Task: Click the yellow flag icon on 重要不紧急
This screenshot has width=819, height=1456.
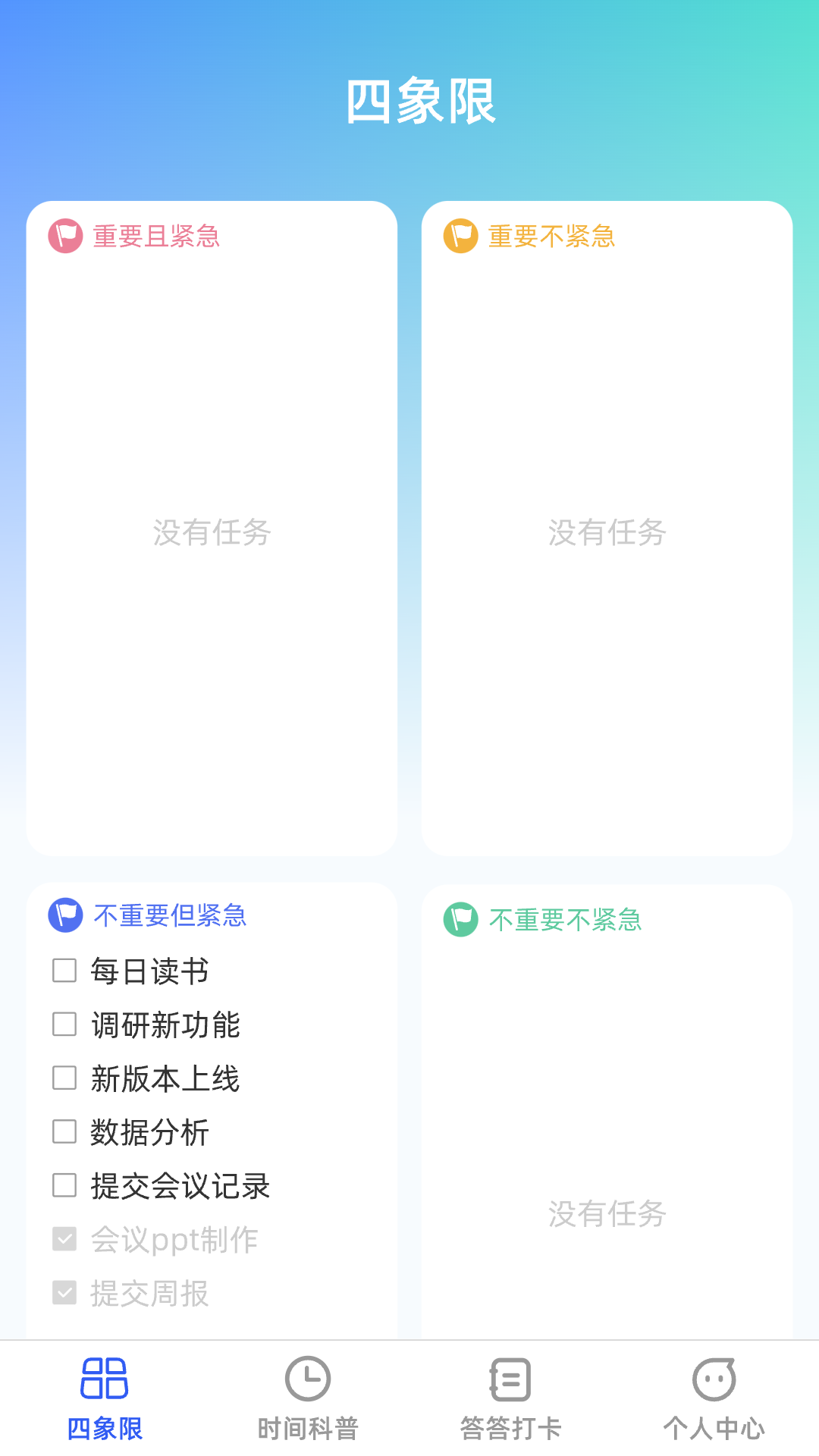Action: tap(461, 237)
